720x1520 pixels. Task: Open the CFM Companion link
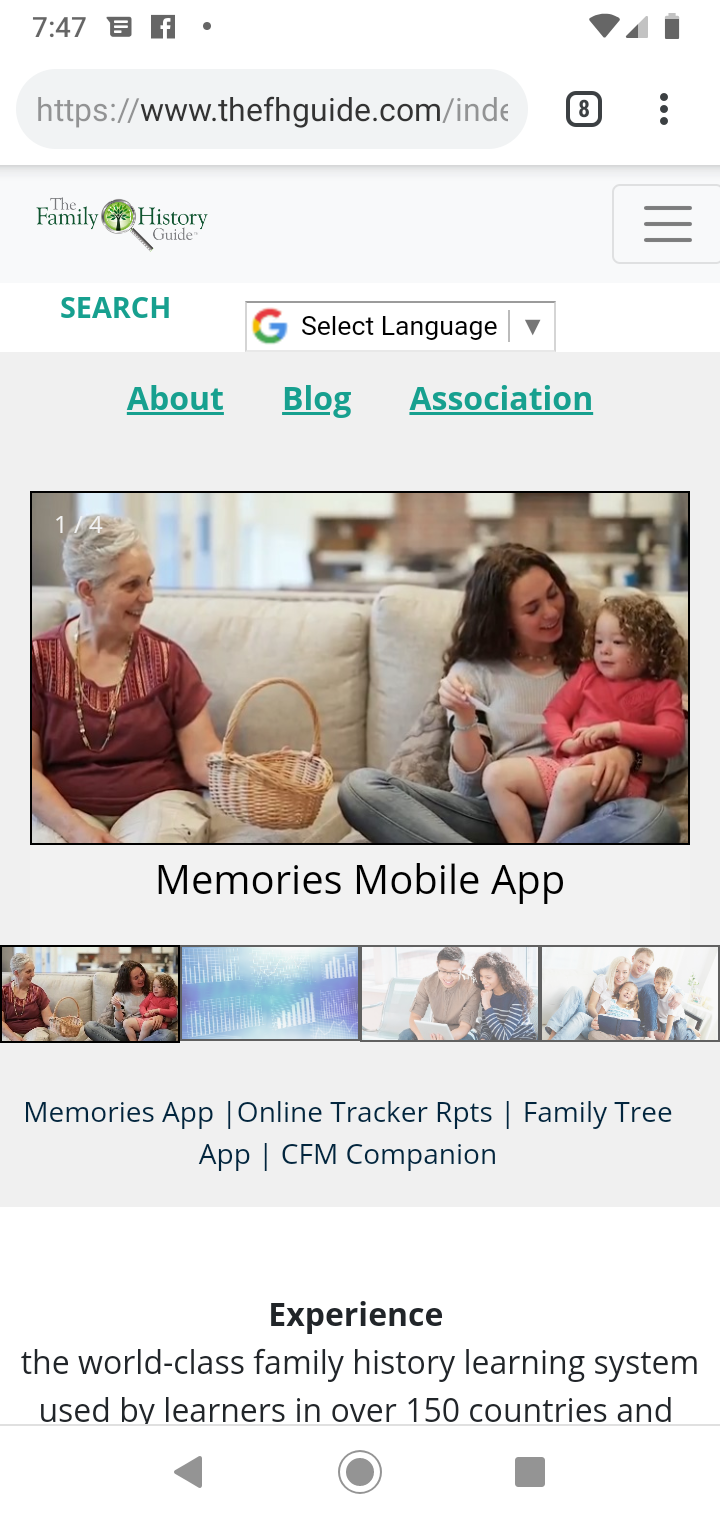tap(389, 1154)
